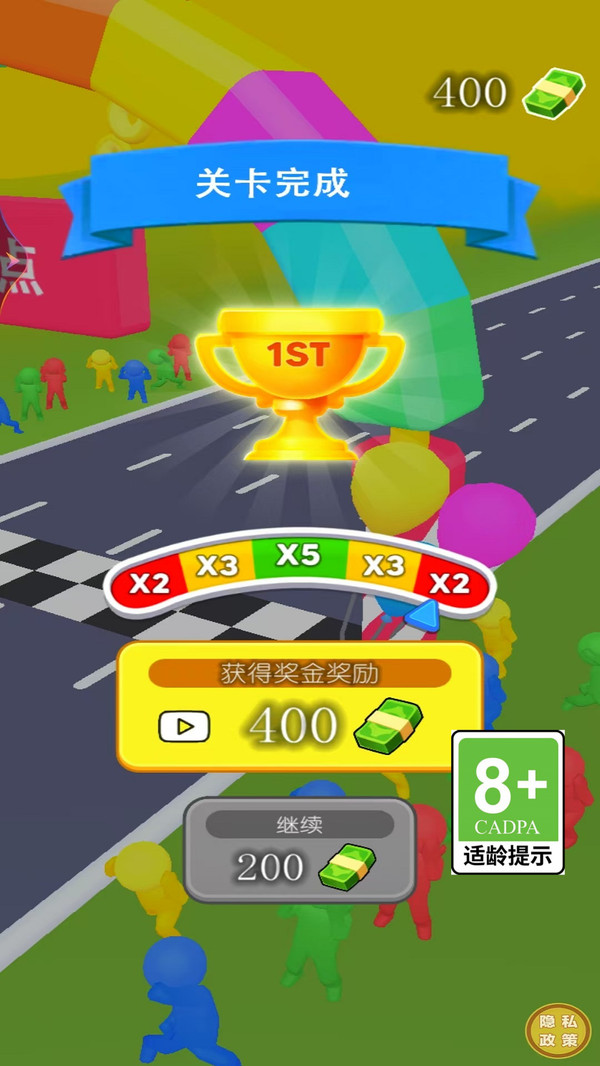Viewport: 600px width, 1066px height.
Task: Open the privacy policy badge
Action: pos(559,1031)
